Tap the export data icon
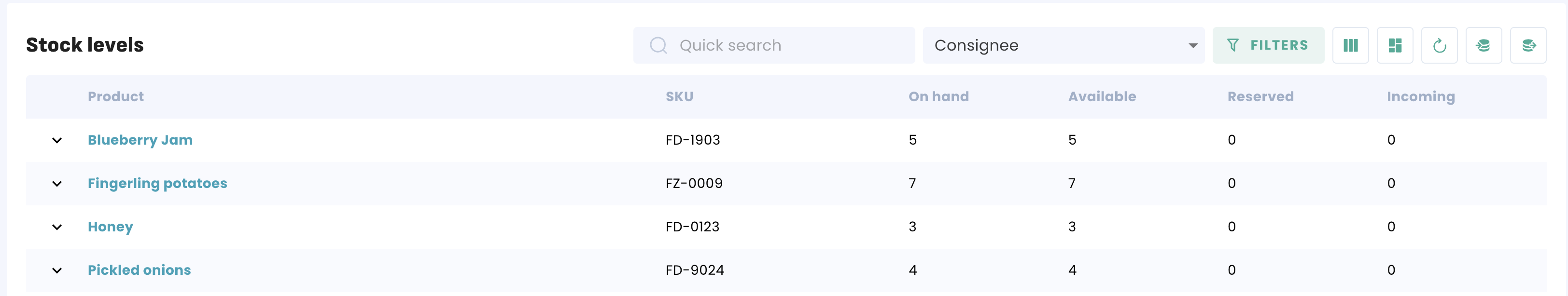 pos(1528,46)
